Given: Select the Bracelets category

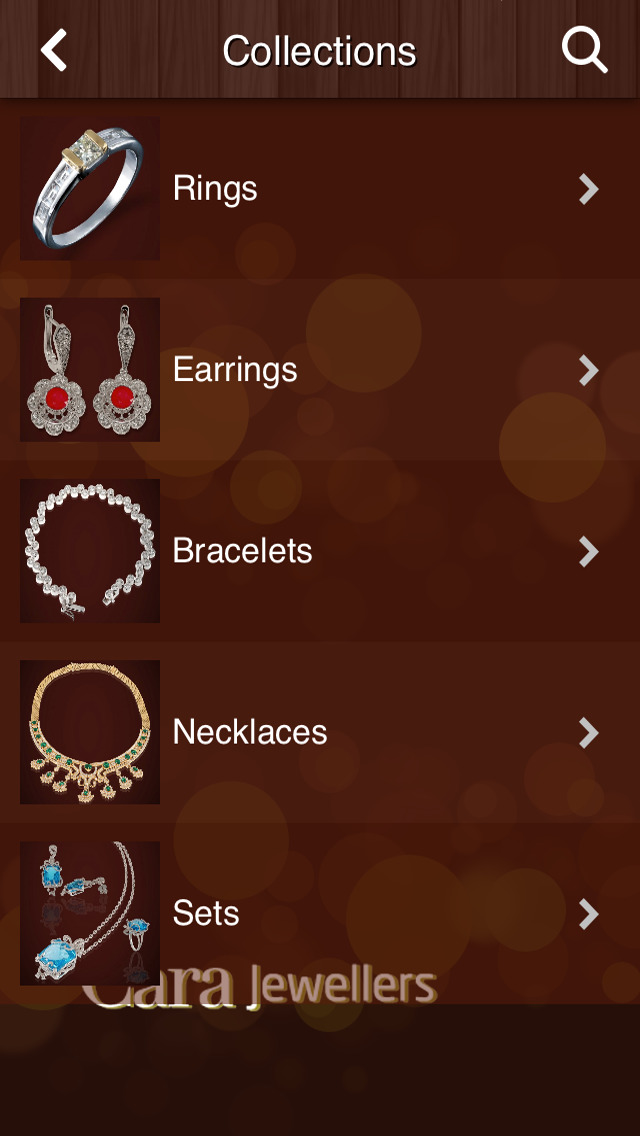Looking at the screenshot, I should [320, 551].
